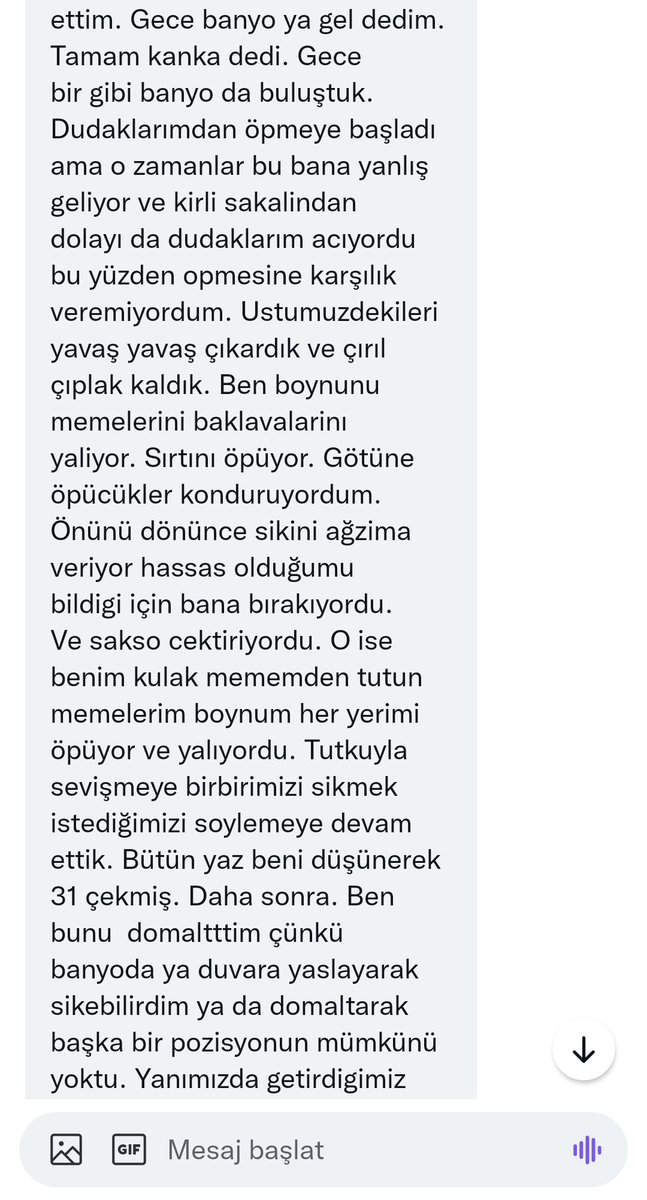Viewport: 647px width, 1200px height.
Task: Jump to the latest message with the down arrow
Action: click(583, 1050)
